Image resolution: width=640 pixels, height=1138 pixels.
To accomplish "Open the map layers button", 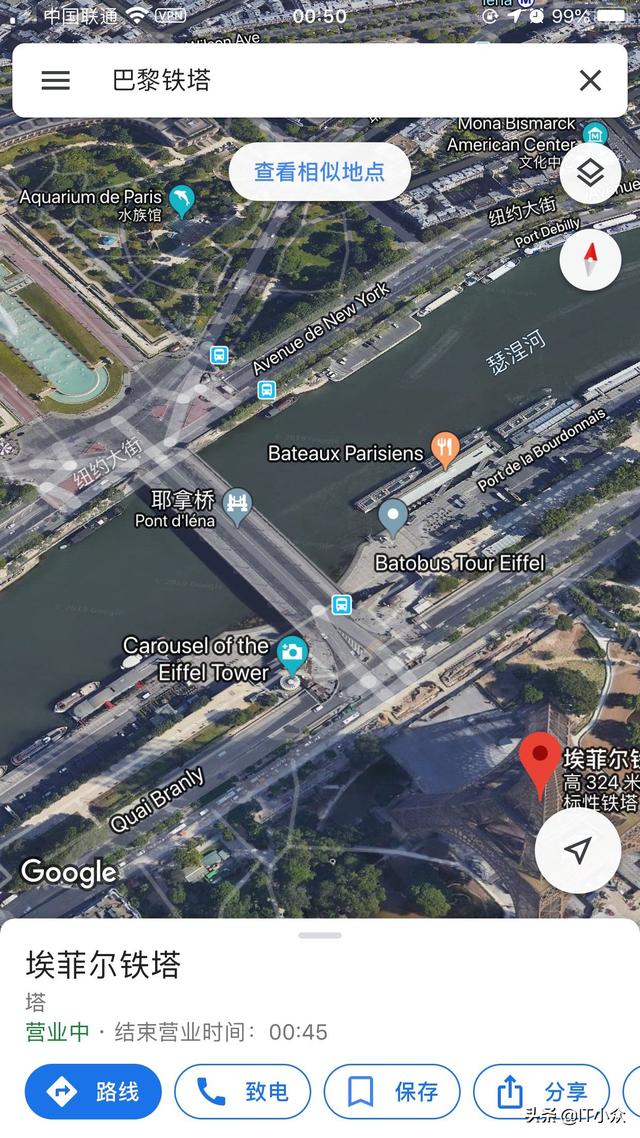I will click(591, 173).
